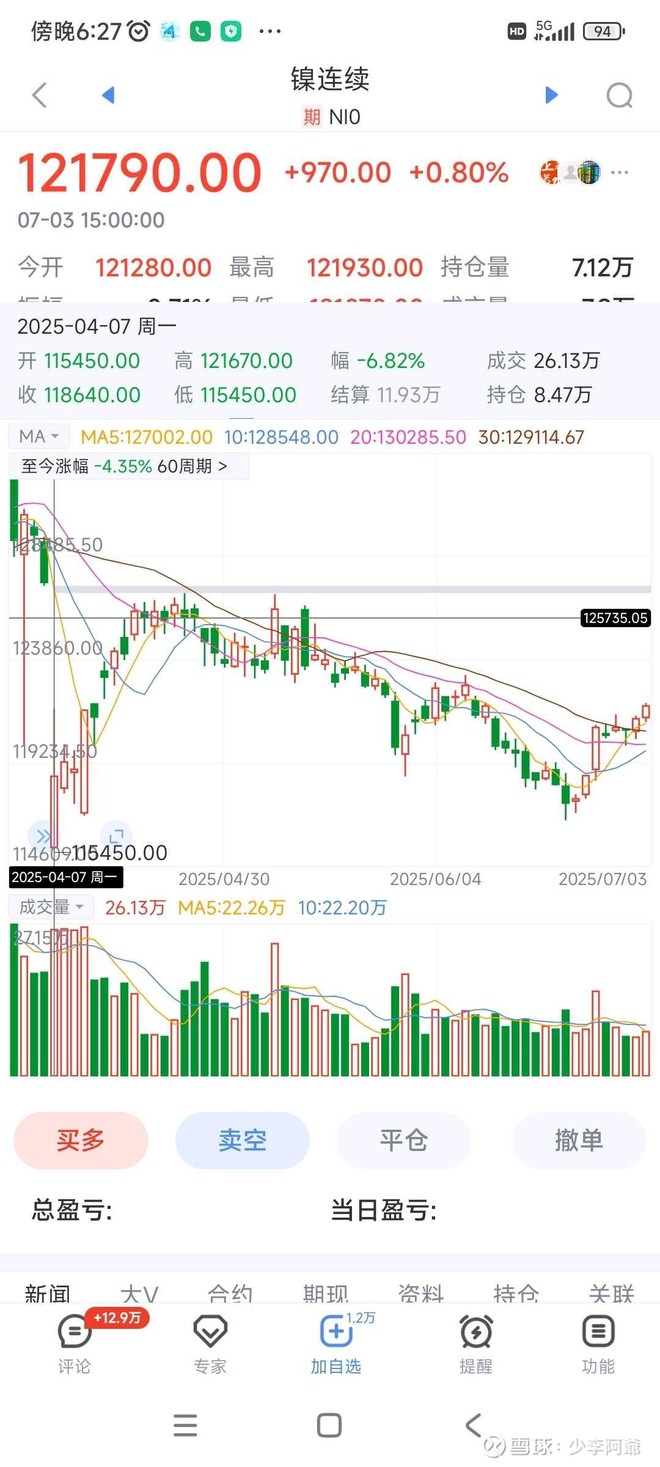Add to watchlist with 加自选
This screenshot has height=1467, width=660.
[x=336, y=1343]
